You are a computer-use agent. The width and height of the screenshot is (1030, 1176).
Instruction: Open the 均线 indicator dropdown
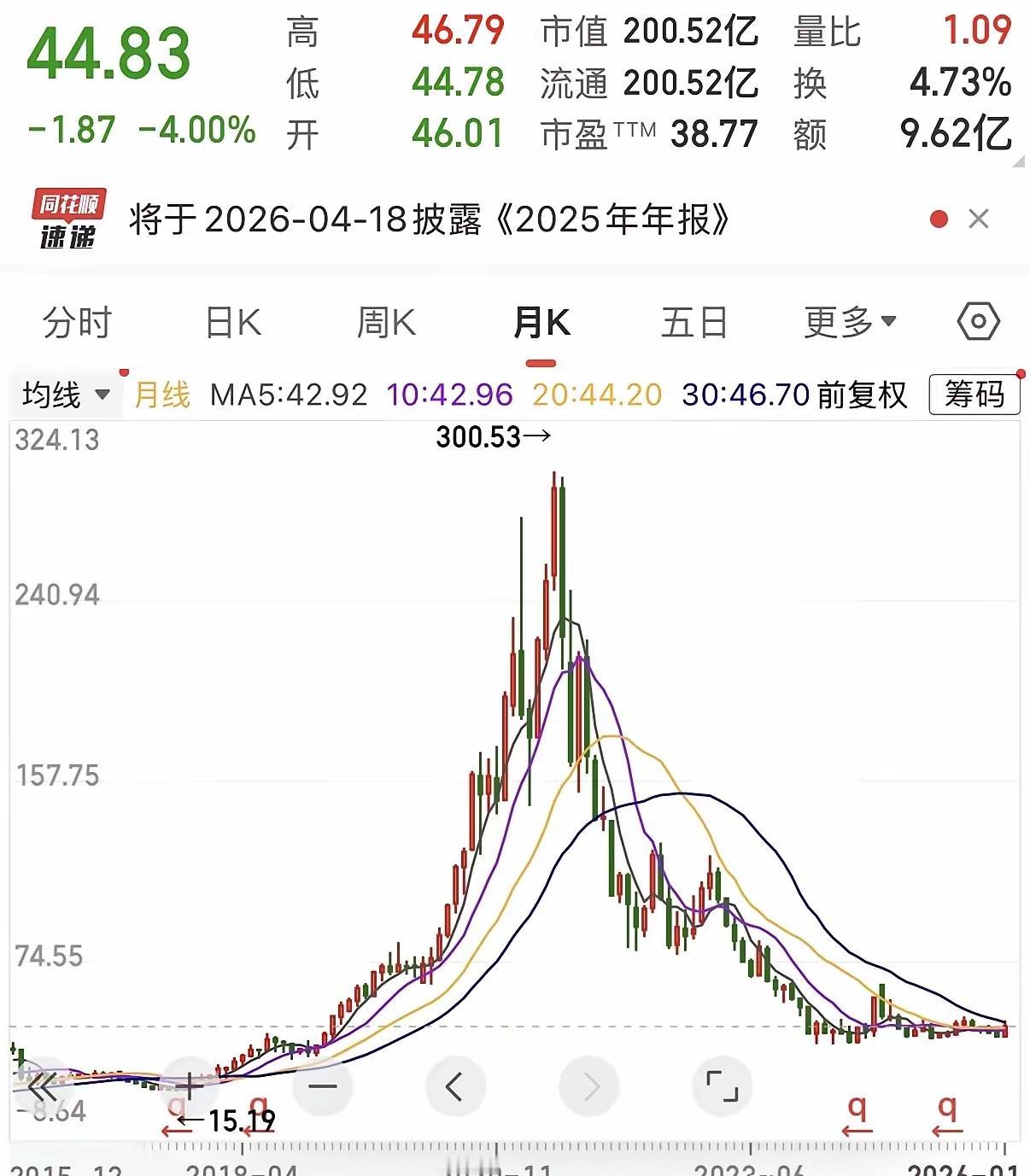coord(65,395)
